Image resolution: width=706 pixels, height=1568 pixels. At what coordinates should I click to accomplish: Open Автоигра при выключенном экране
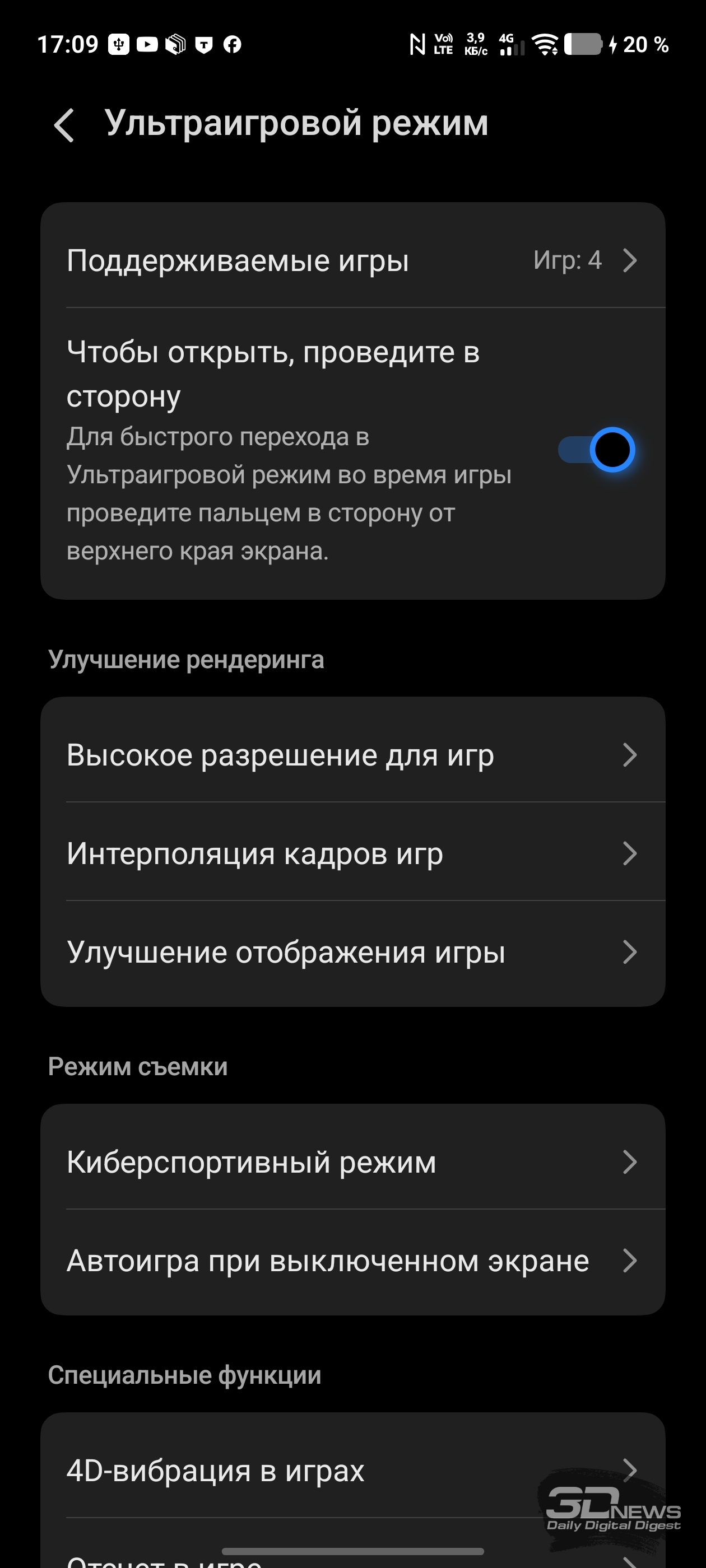[352, 1261]
